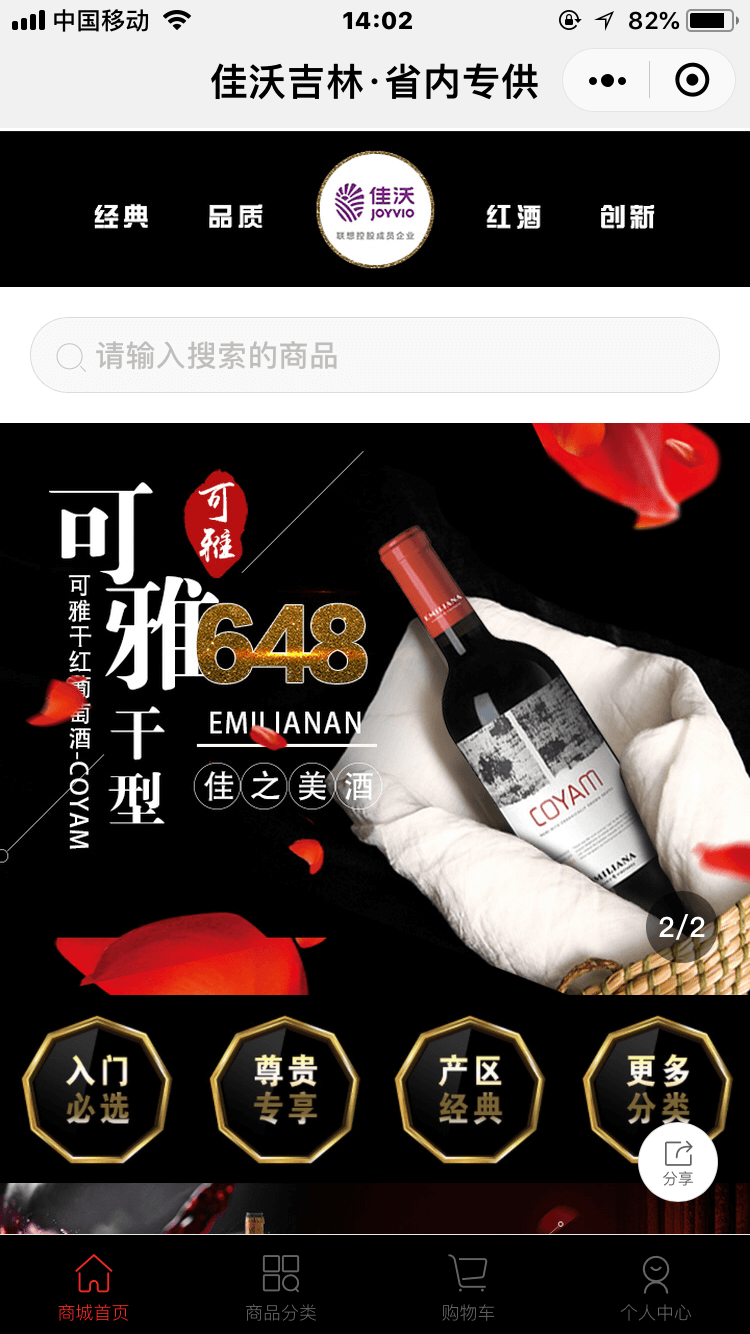Select the 创新 category

click(627, 216)
